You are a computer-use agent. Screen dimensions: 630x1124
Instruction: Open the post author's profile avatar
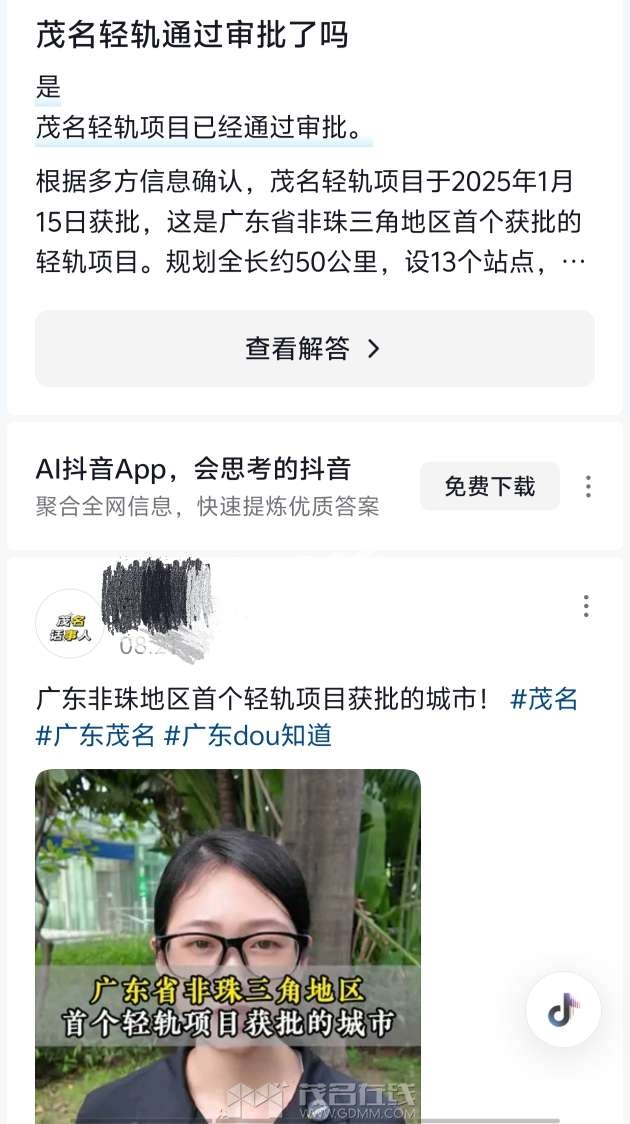[69, 623]
